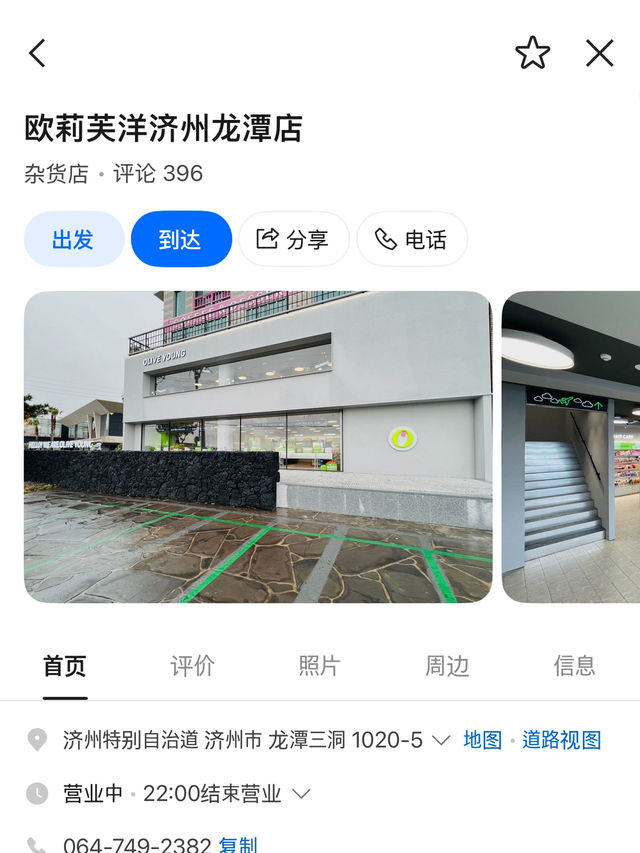This screenshot has width=640, height=853.
Task: Expand the address details chevron
Action: (x=440, y=740)
